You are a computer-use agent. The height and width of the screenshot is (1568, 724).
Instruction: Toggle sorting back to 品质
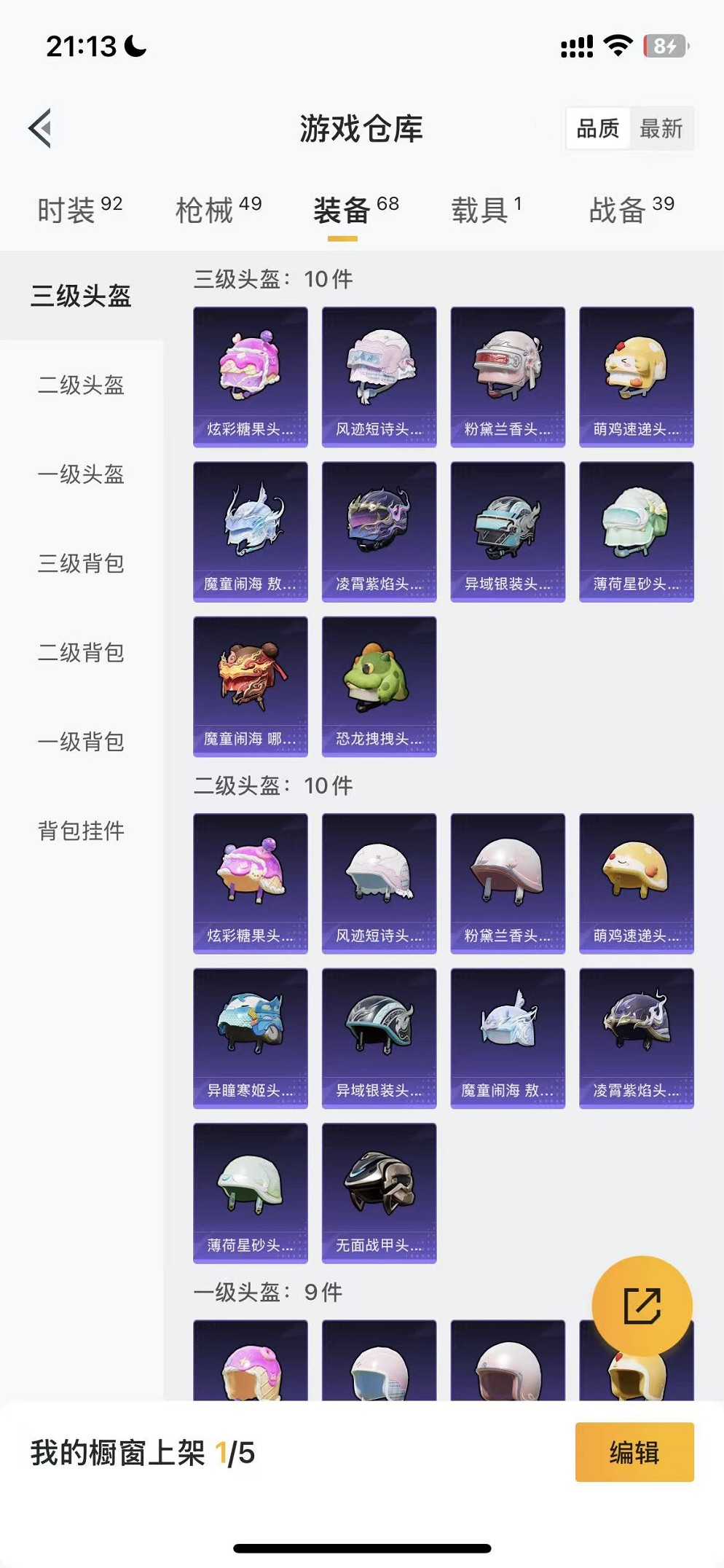597,129
